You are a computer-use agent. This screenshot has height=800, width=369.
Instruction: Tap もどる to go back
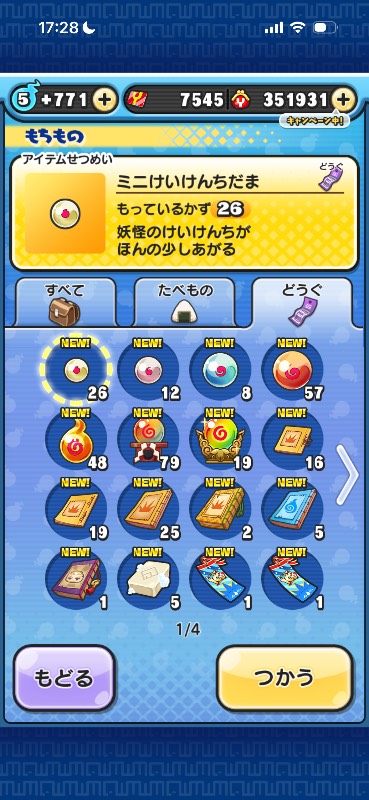click(x=64, y=678)
